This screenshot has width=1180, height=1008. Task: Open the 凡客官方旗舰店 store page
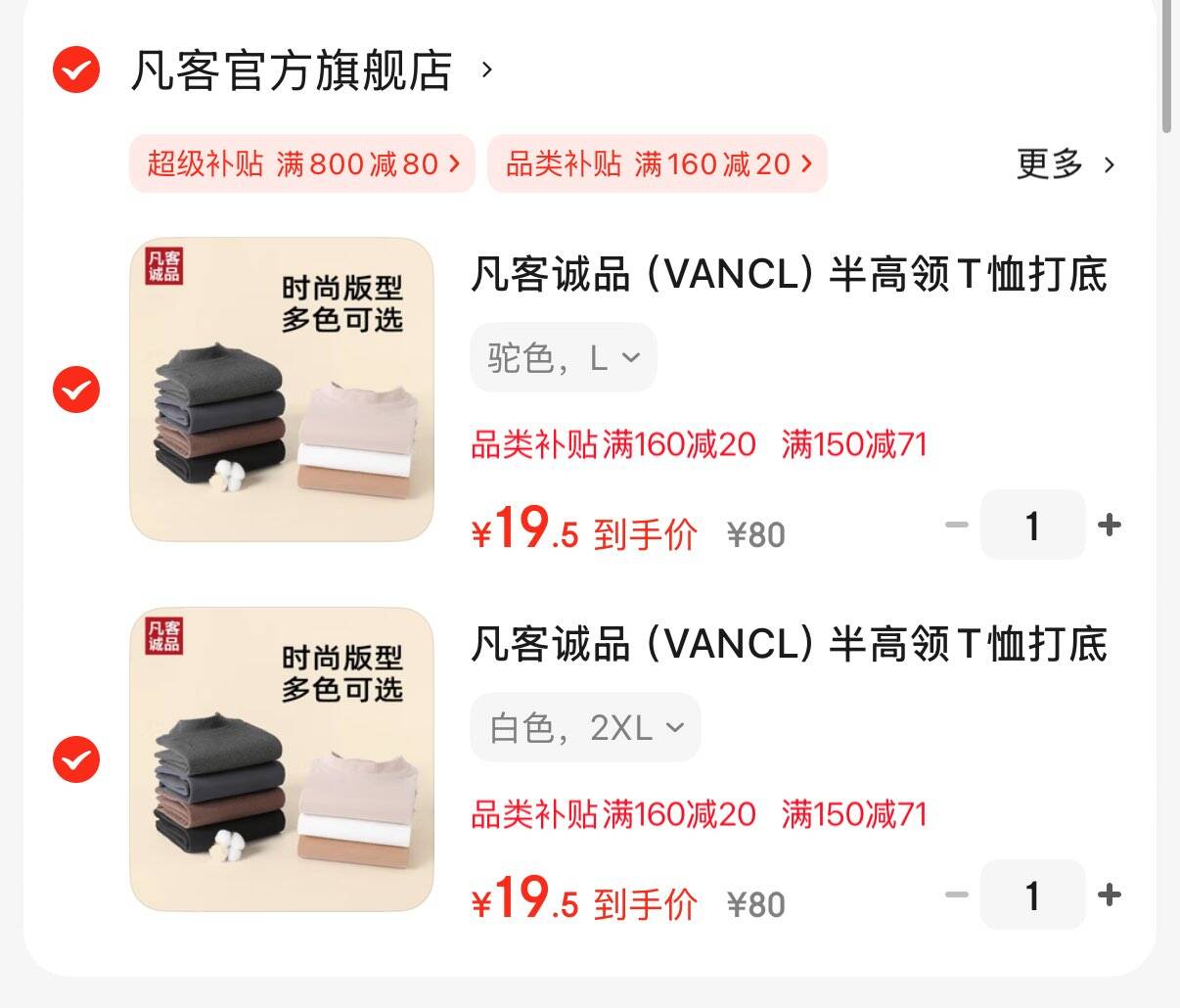pos(292,70)
